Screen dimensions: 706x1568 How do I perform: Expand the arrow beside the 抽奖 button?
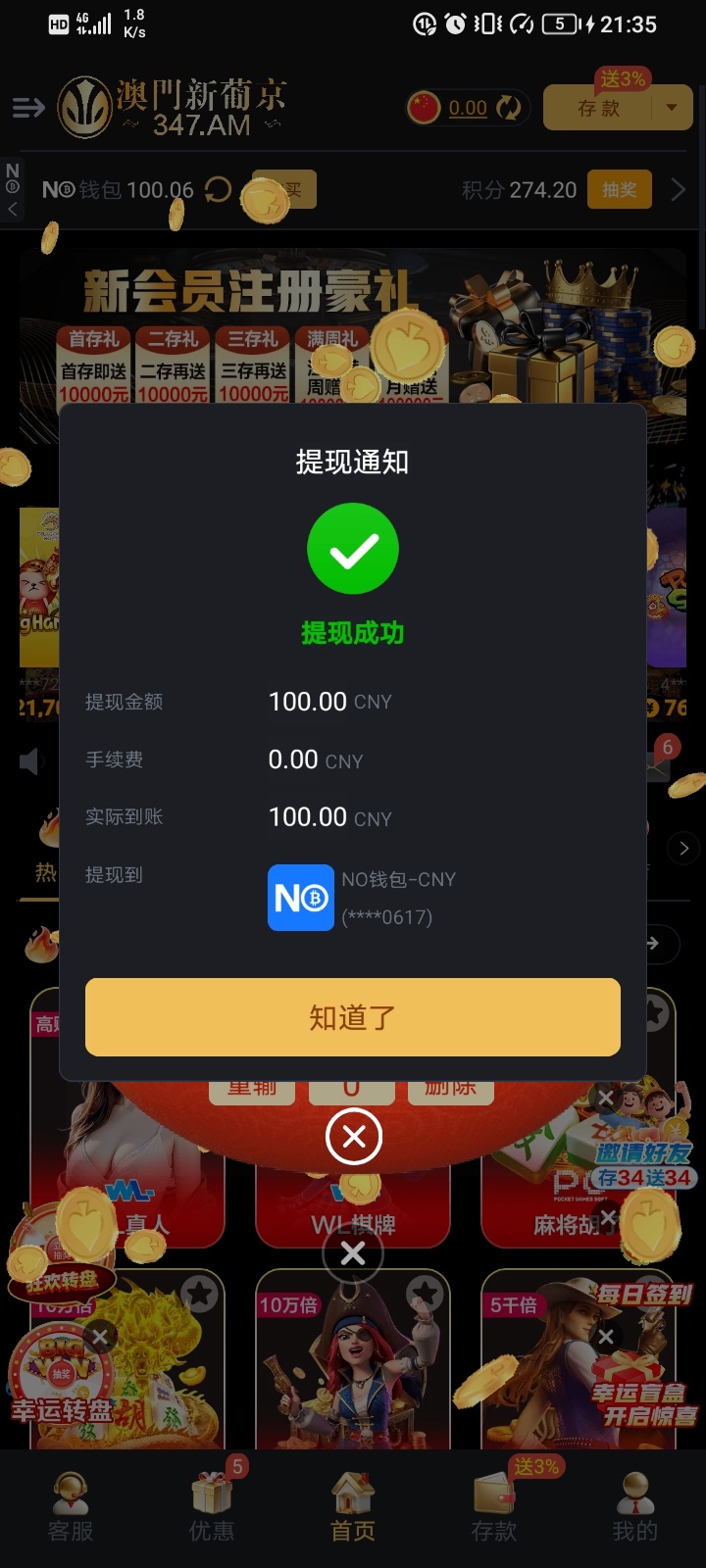pyautogui.click(x=679, y=189)
